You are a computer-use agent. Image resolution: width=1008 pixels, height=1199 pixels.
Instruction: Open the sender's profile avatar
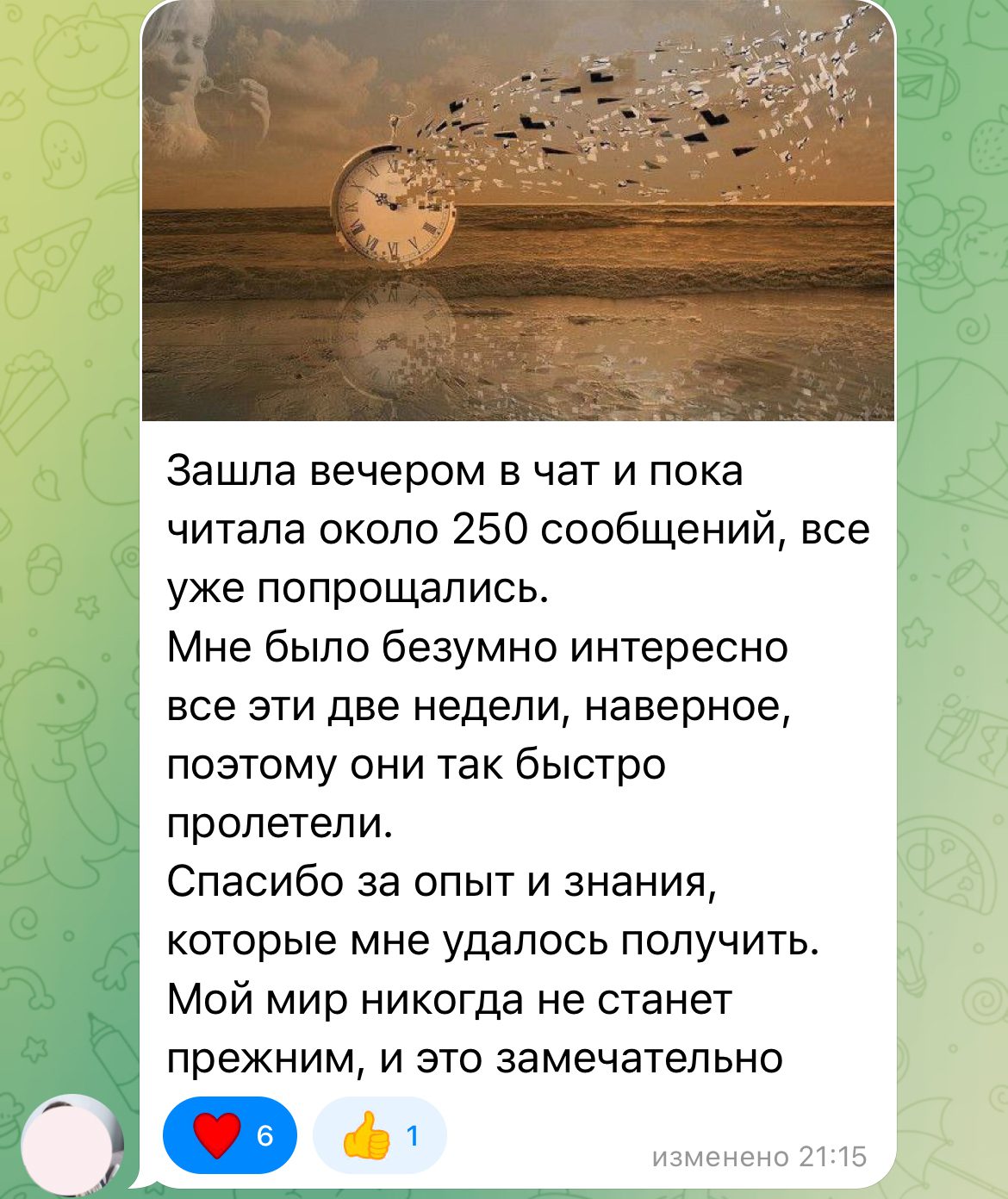(x=72, y=1145)
